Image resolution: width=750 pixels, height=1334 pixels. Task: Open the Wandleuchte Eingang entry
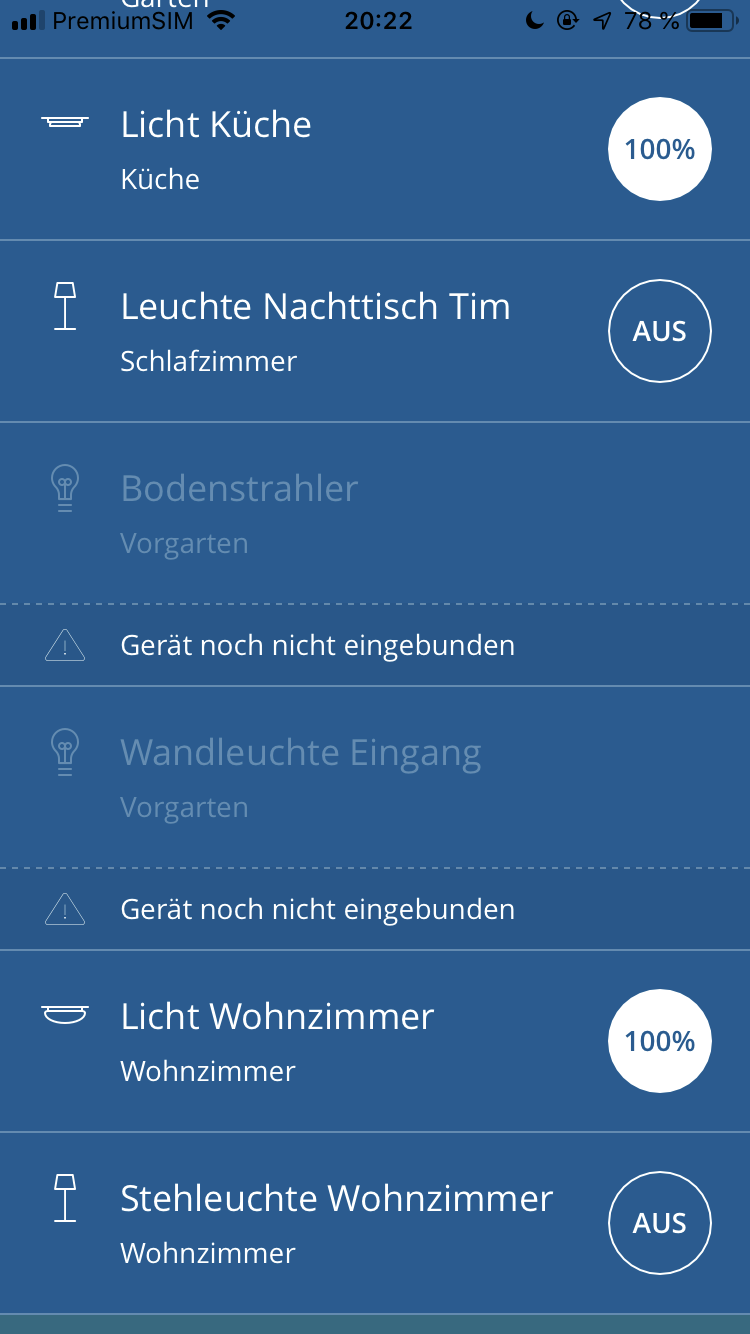300,777
